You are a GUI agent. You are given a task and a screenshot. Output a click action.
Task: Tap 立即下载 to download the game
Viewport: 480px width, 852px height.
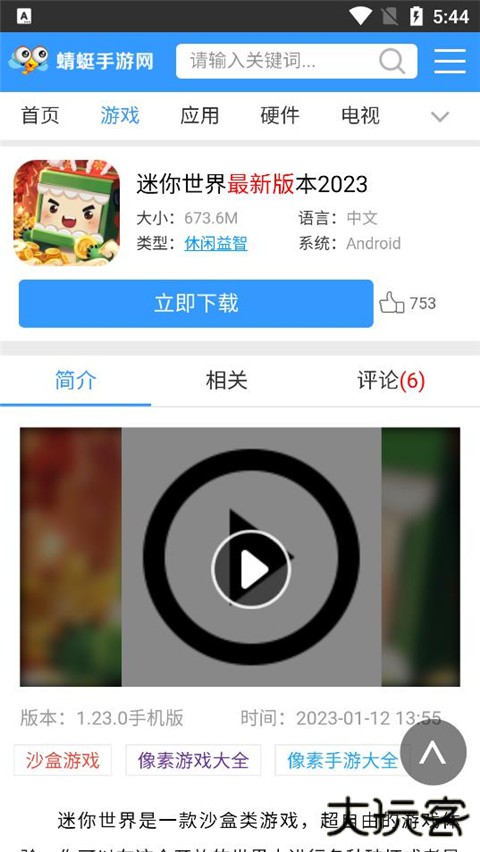point(196,303)
